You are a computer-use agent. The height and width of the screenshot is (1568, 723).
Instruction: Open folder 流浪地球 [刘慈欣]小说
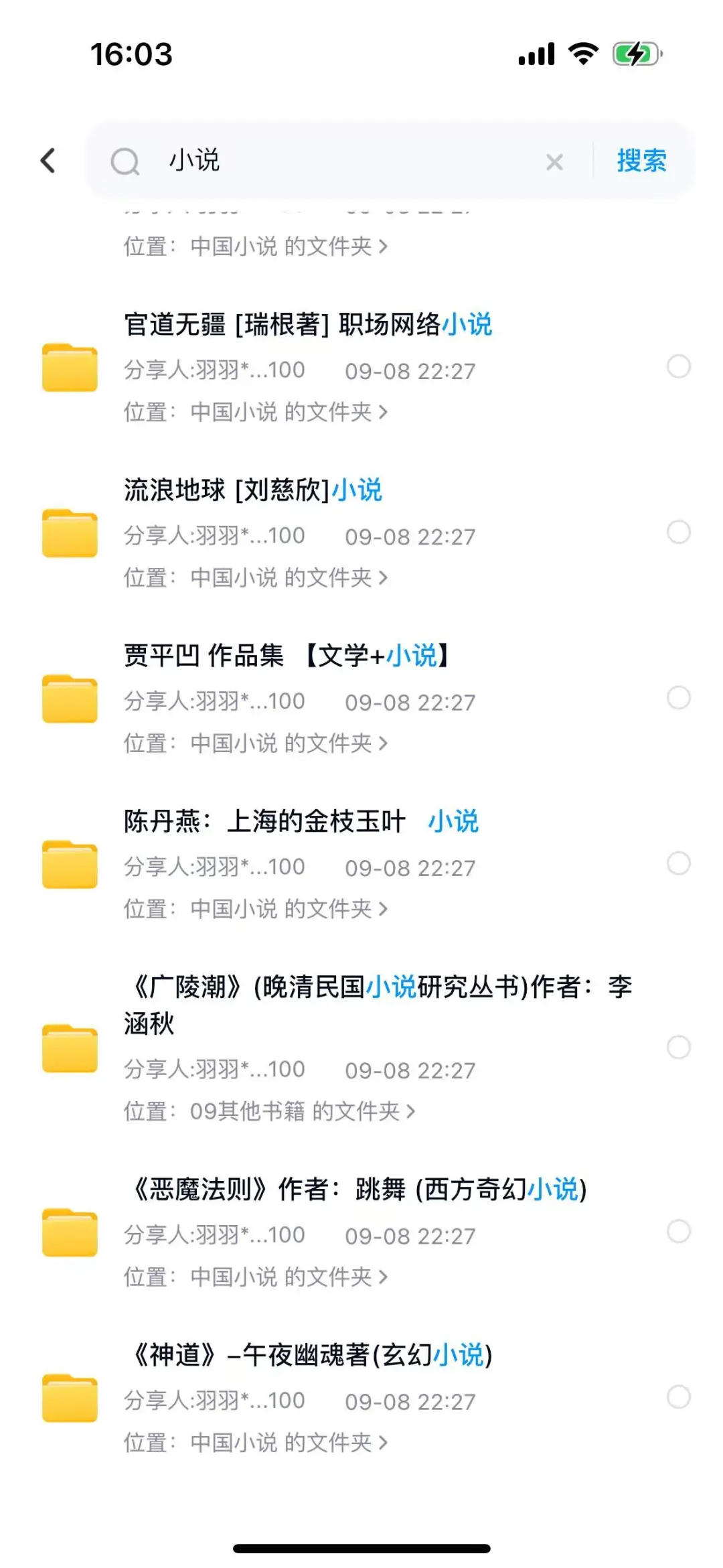coord(253,490)
